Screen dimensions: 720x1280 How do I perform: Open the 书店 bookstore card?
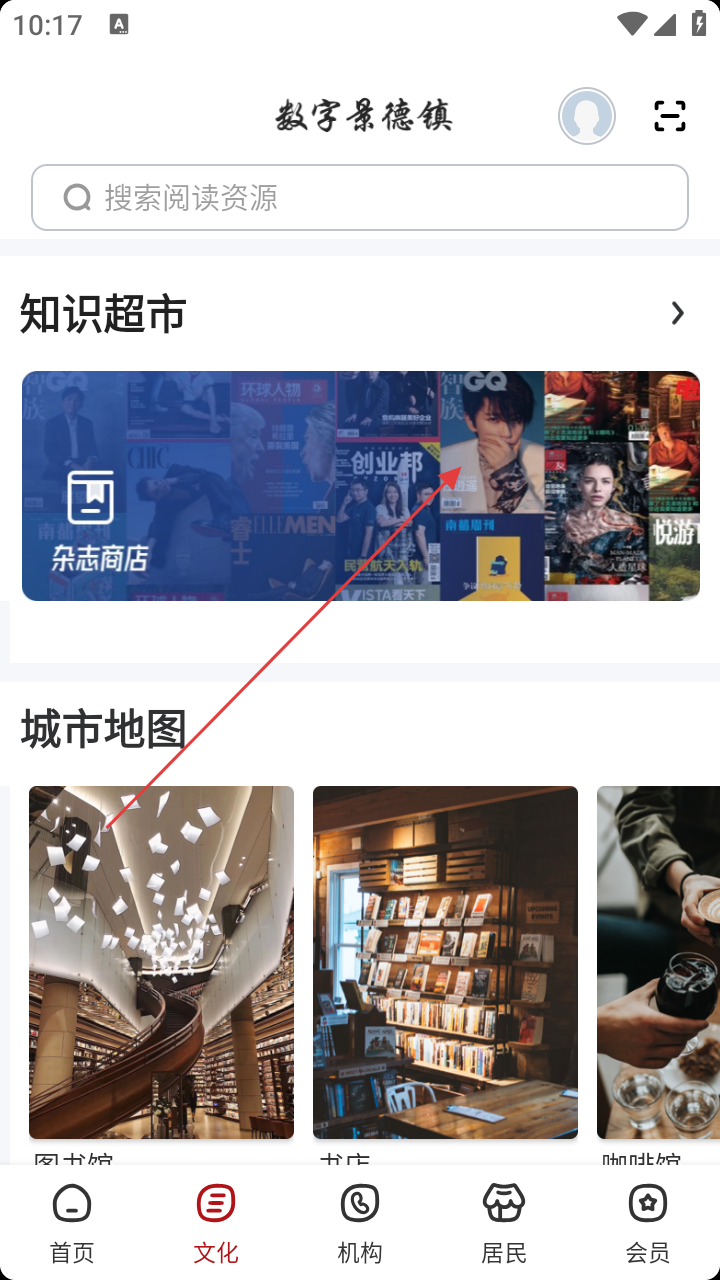445,962
